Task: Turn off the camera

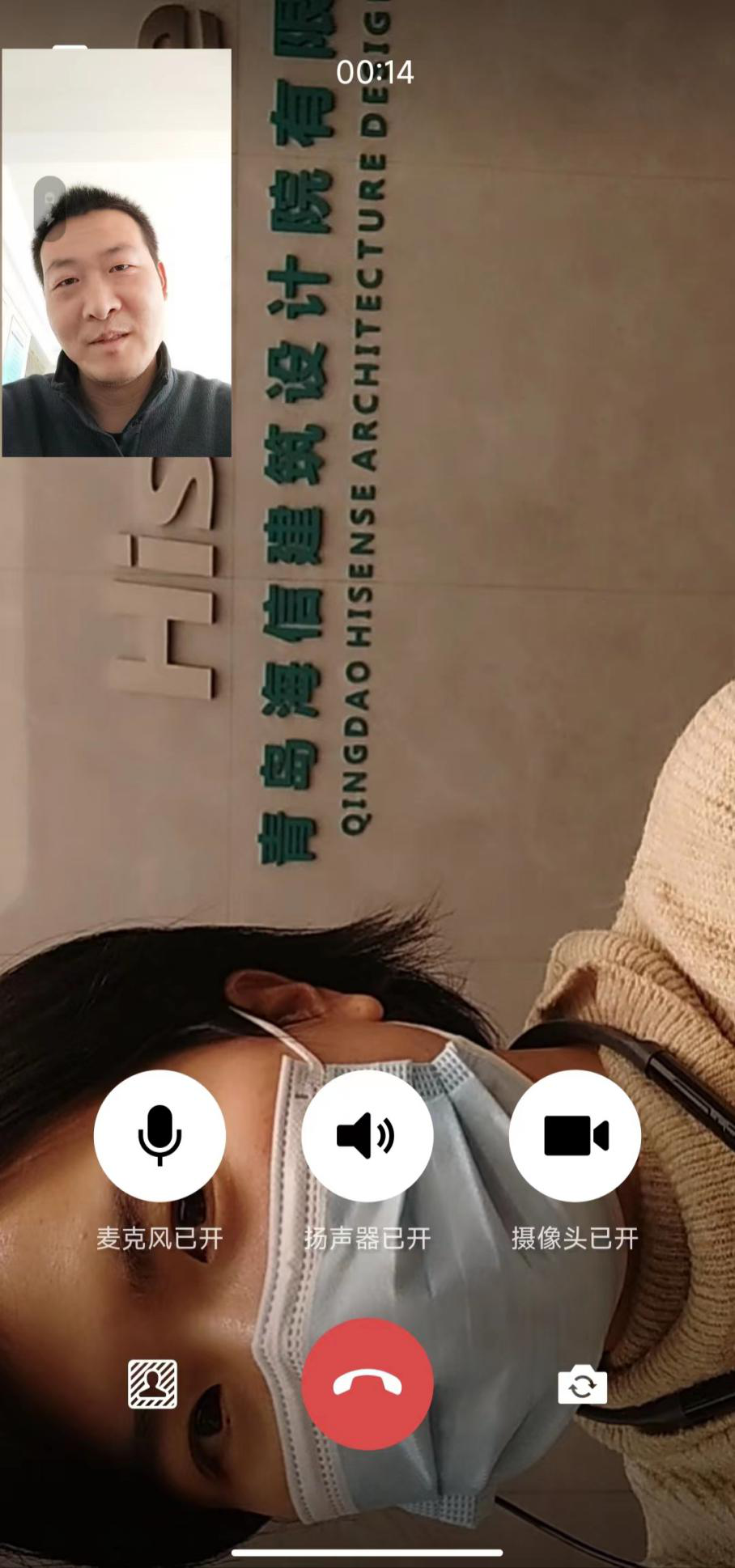Action: 575,1134
